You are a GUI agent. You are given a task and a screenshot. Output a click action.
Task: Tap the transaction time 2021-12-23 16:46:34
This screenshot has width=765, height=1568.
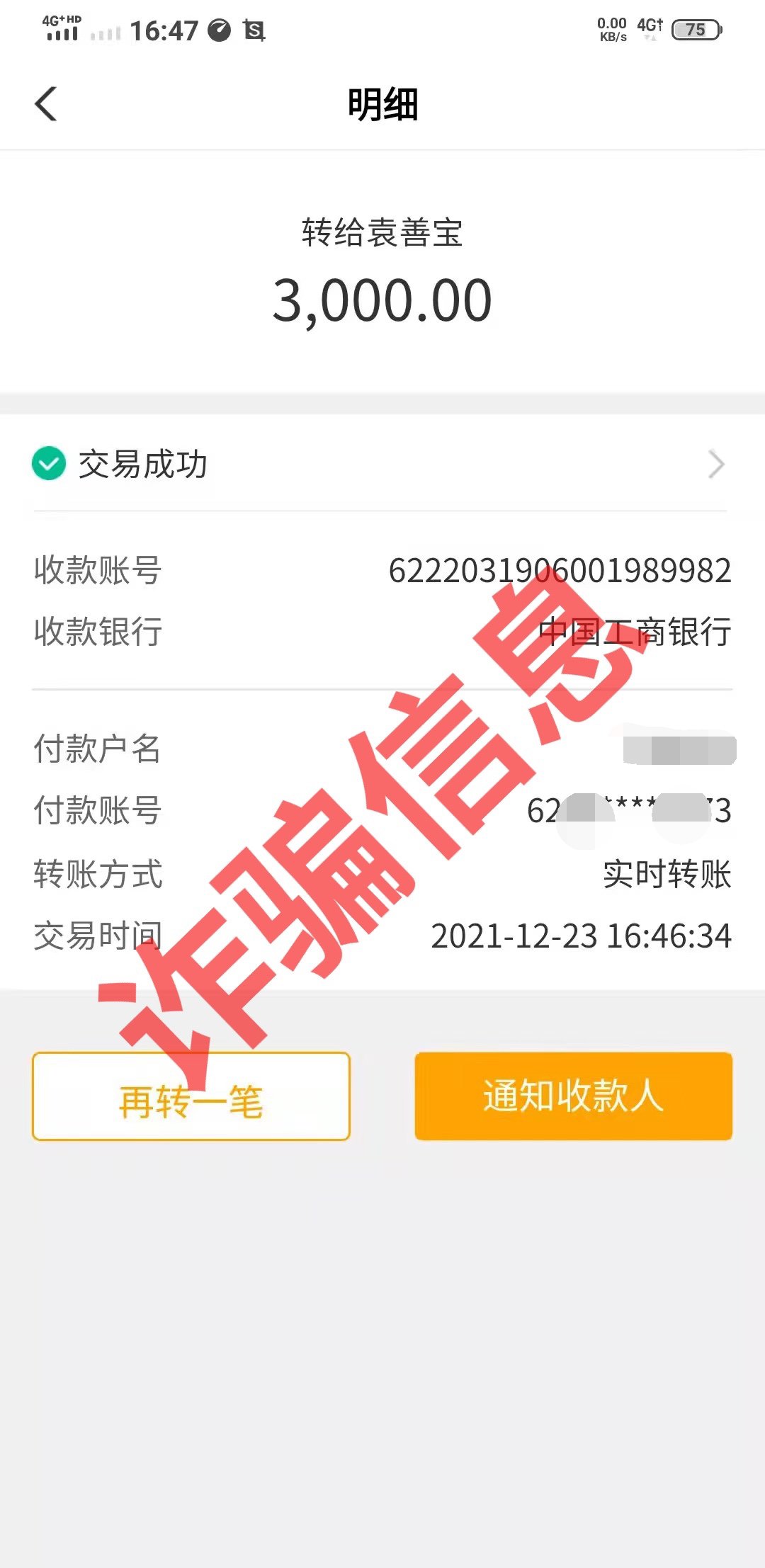[581, 935]
